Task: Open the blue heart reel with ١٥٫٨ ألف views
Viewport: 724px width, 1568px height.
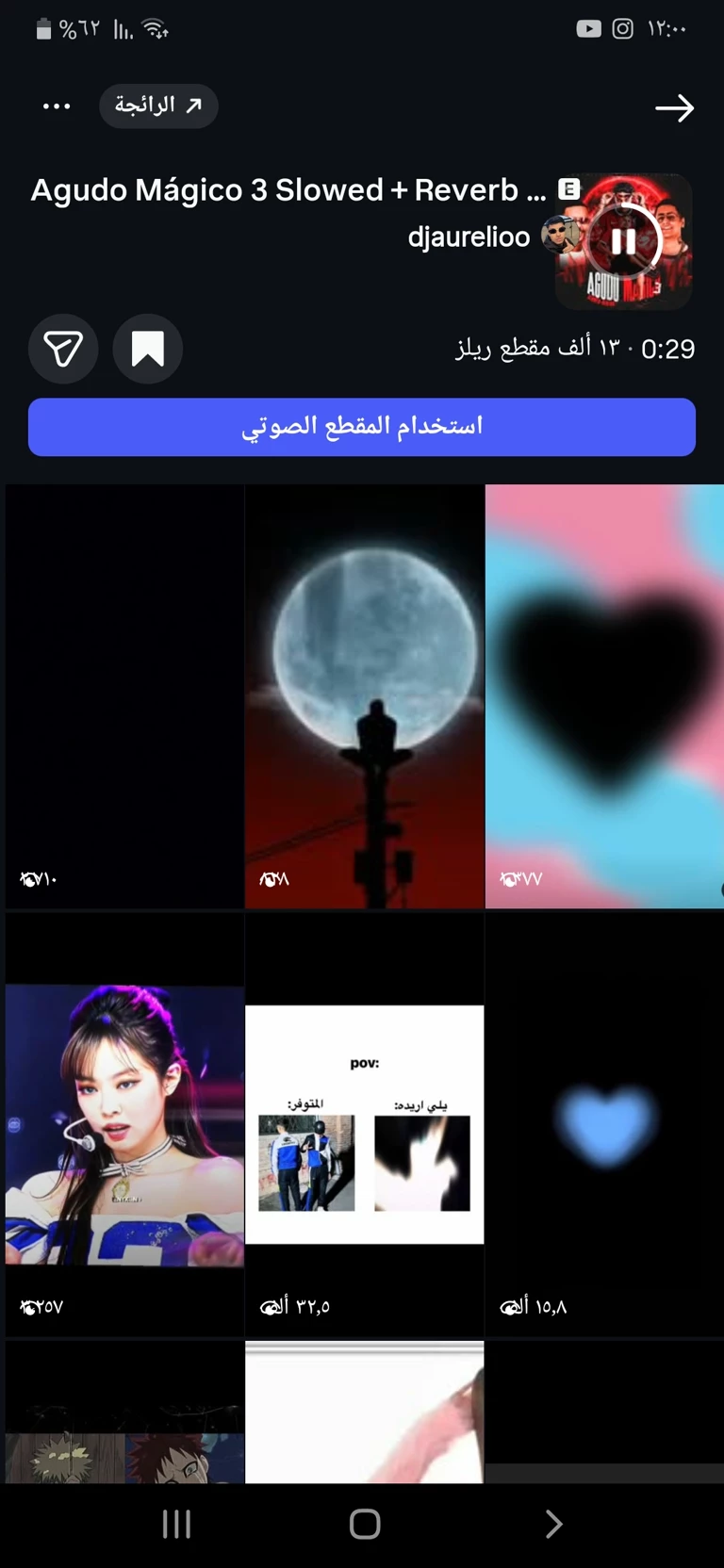Action: (604, 1124)
